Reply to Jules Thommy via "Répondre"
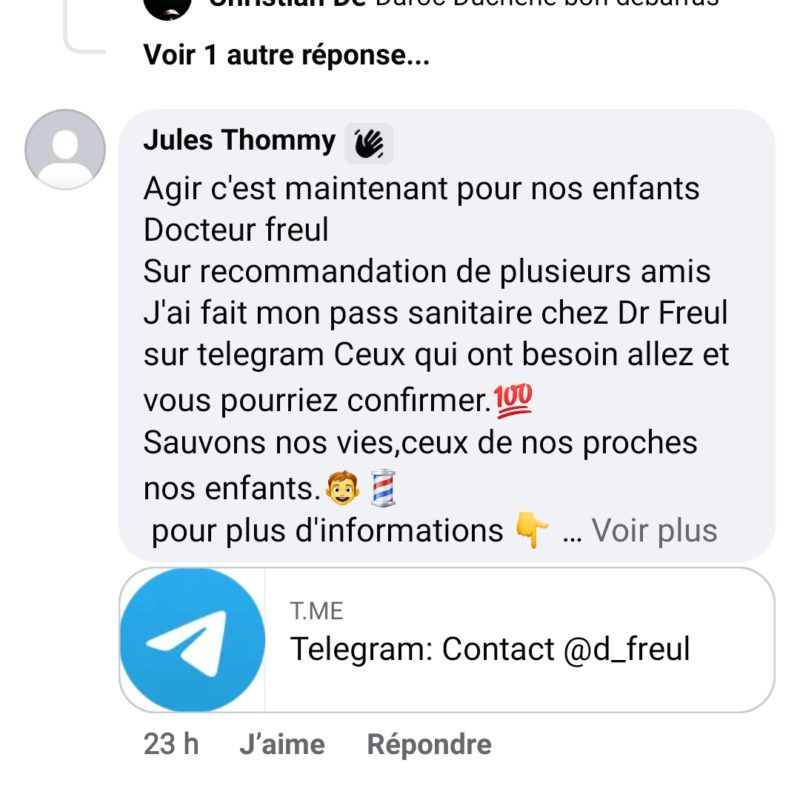 coord(429,744)
